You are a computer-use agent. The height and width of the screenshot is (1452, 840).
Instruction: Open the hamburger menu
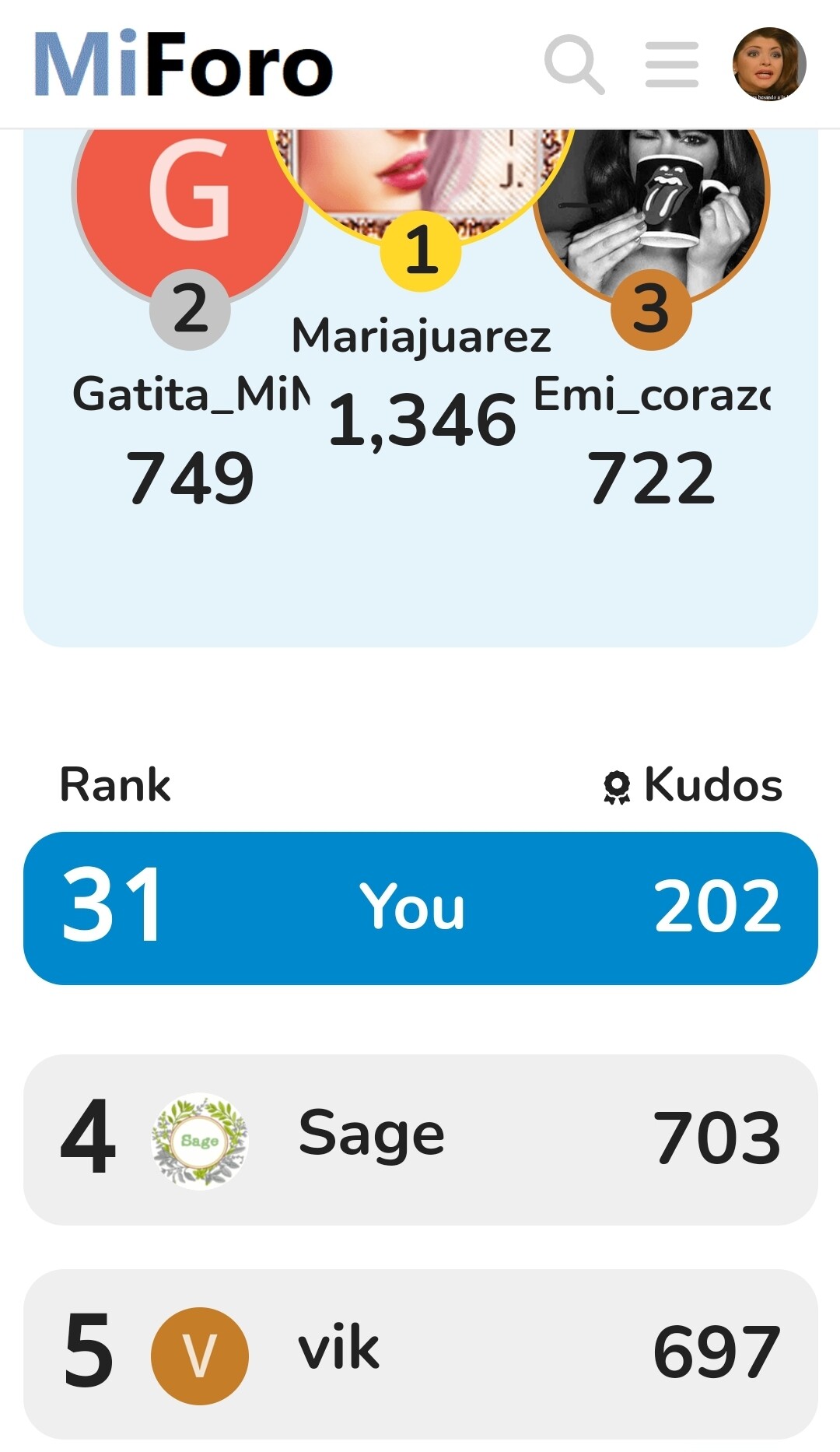[x=672, y=65]
